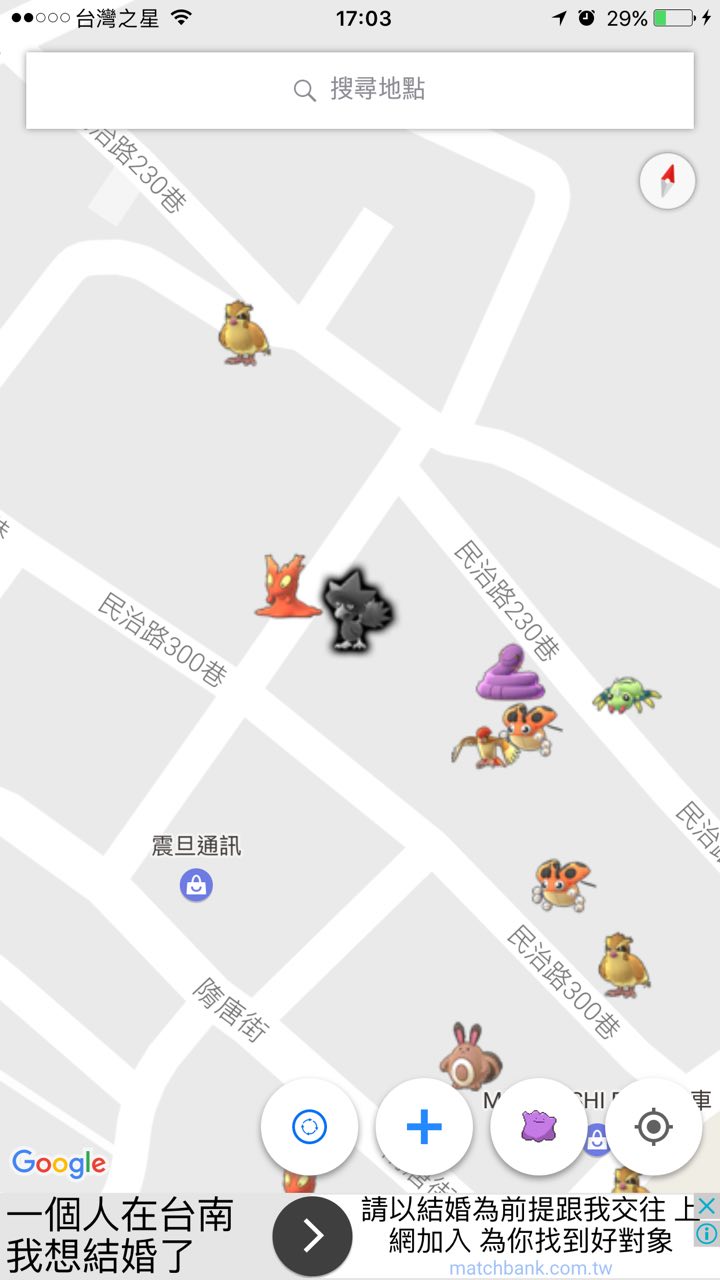Select the purple Ekans marker
Image resolution: width=720 pixels, height=1280 pixels.
[x=510, y=673]
